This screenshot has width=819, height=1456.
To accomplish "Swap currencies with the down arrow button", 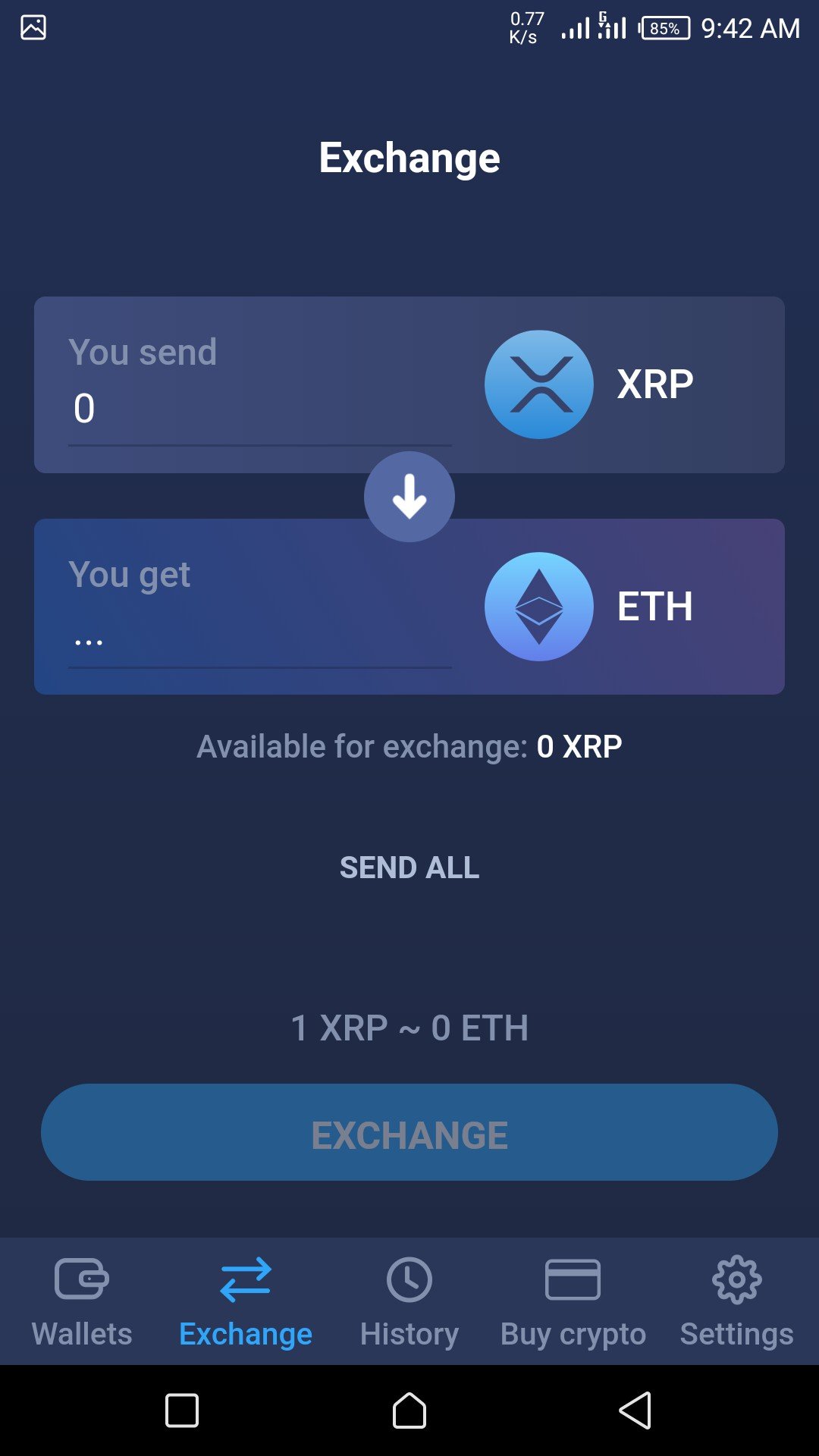I will 409,497.
